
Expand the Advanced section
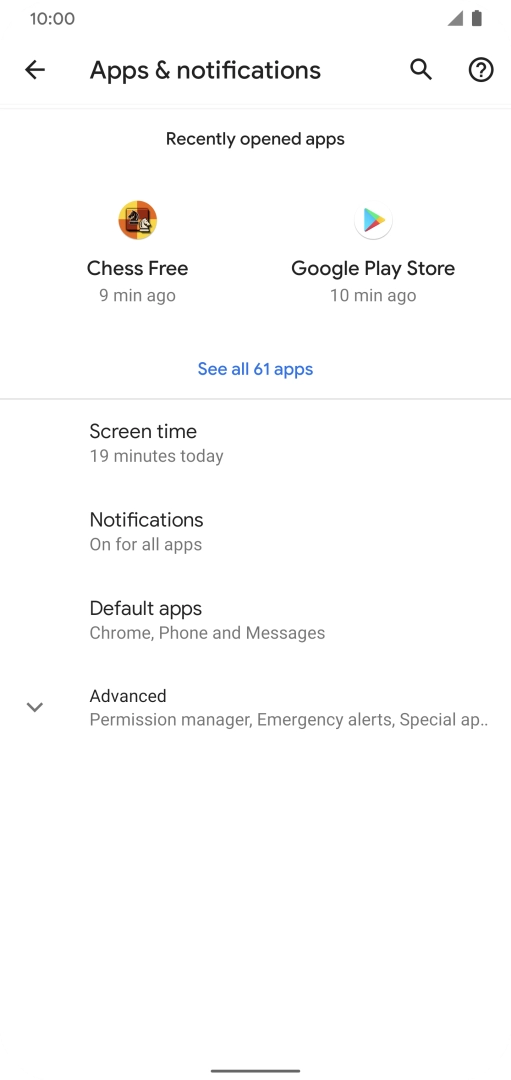tap(256, 707)
